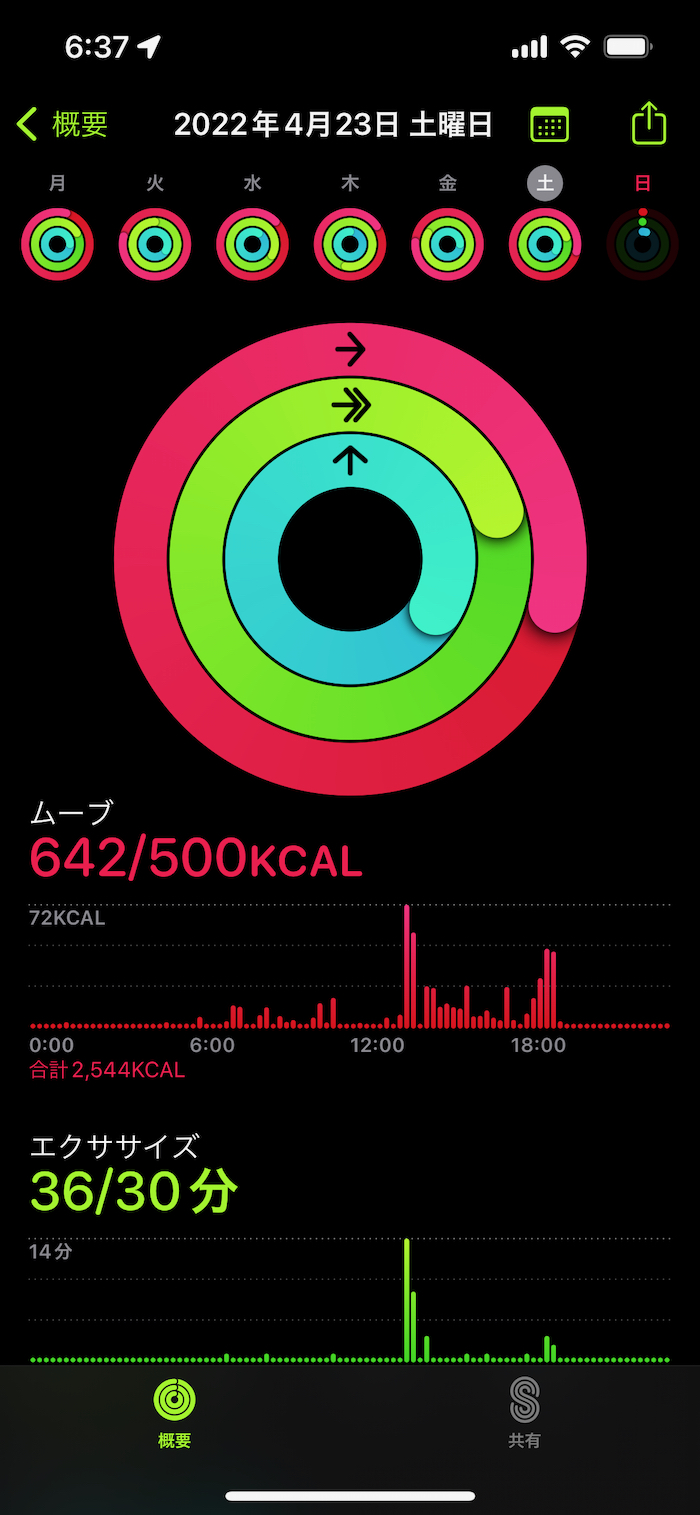Screen dimensions: 700x1515
Task: Select Wednesday (水) activity rings
Action: 253,244
